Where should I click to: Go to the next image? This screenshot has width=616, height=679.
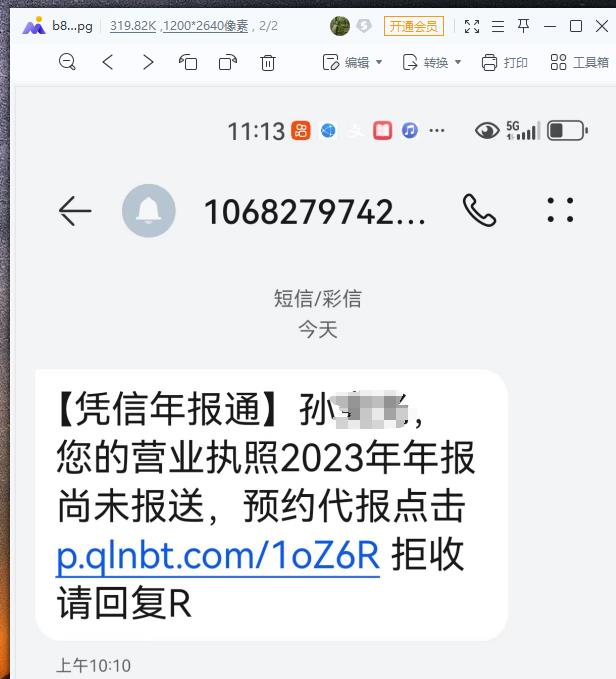click(148, 62)
